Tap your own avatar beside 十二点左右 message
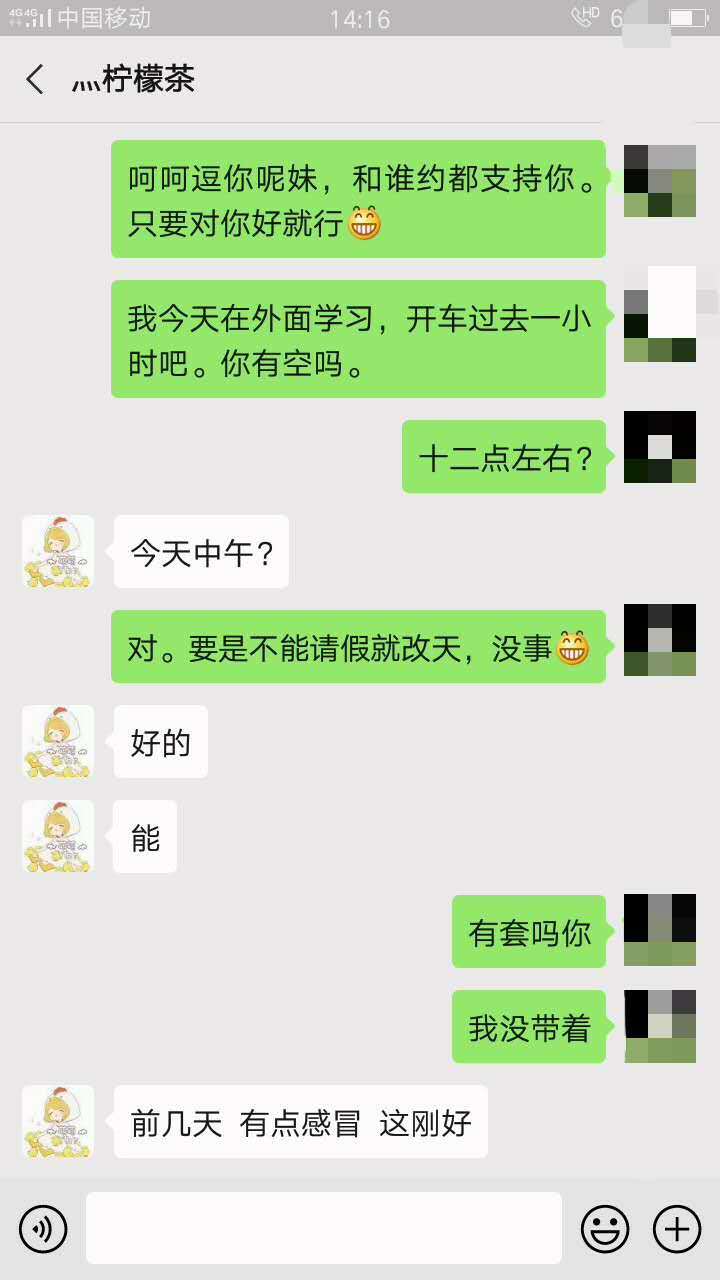This screenshot has height=1280, width=720. coord(658,446)
